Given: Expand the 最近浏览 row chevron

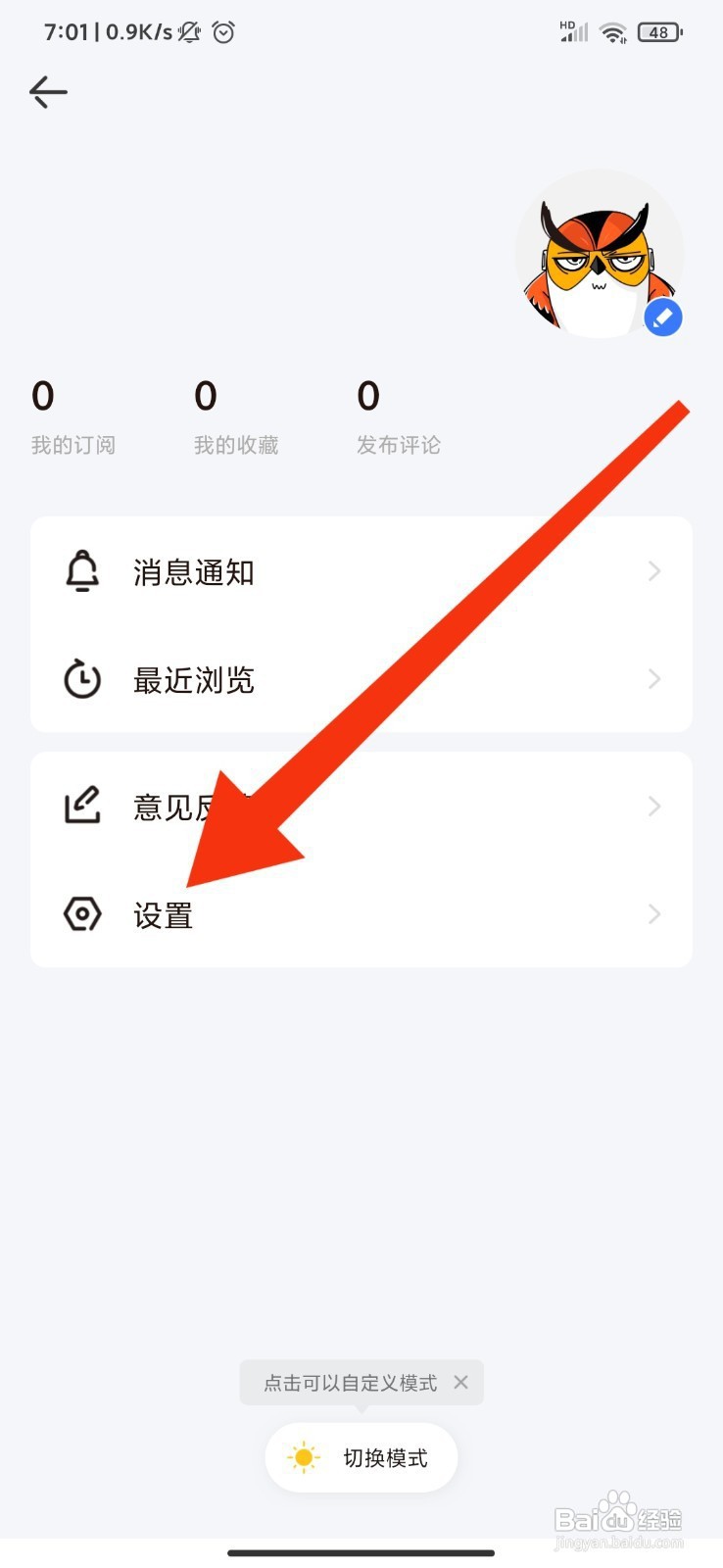Looking at the screenshot, I should [x=653, y=678].
